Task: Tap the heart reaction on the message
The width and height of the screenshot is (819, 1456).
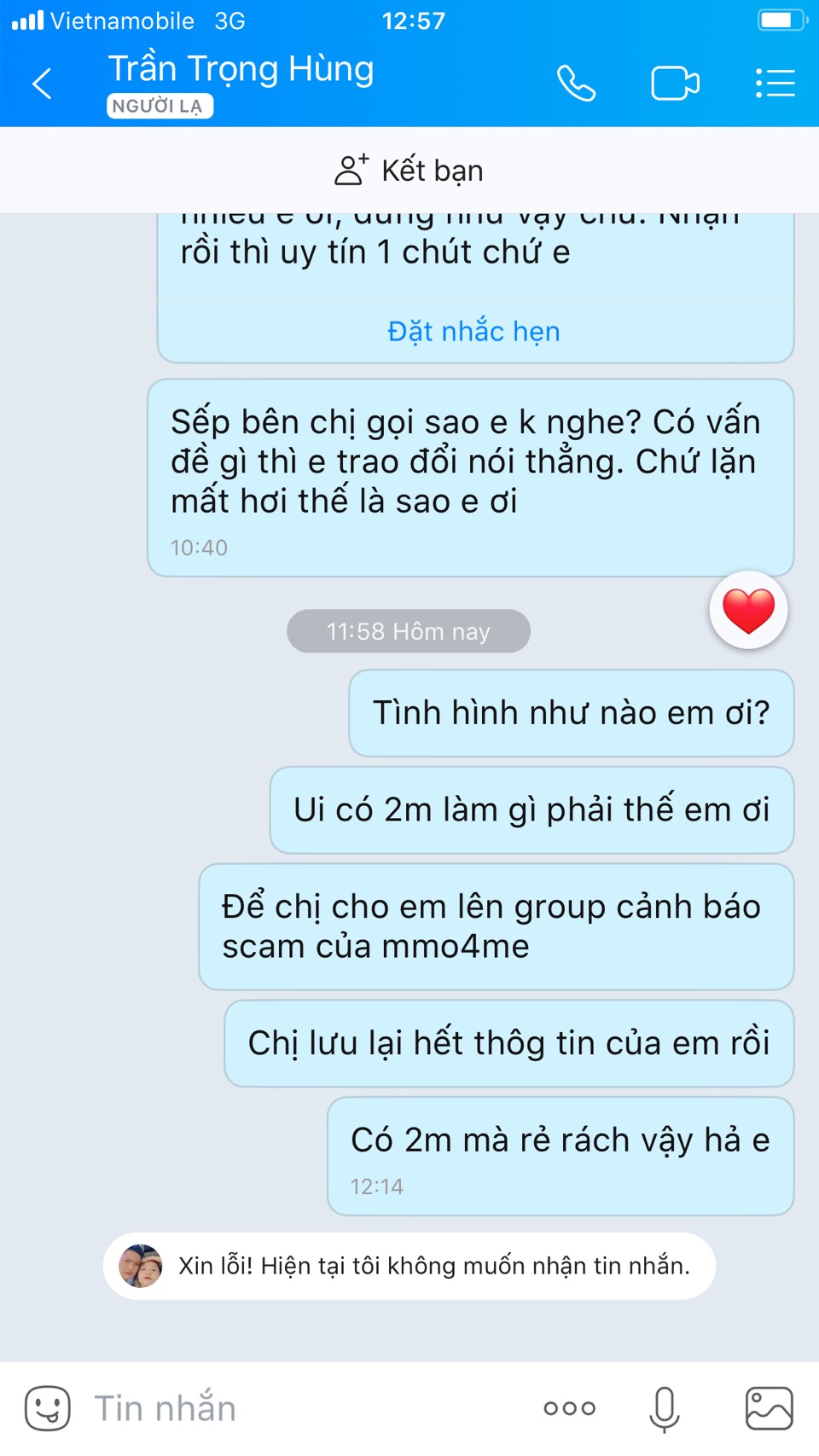Action: point(748,610)
